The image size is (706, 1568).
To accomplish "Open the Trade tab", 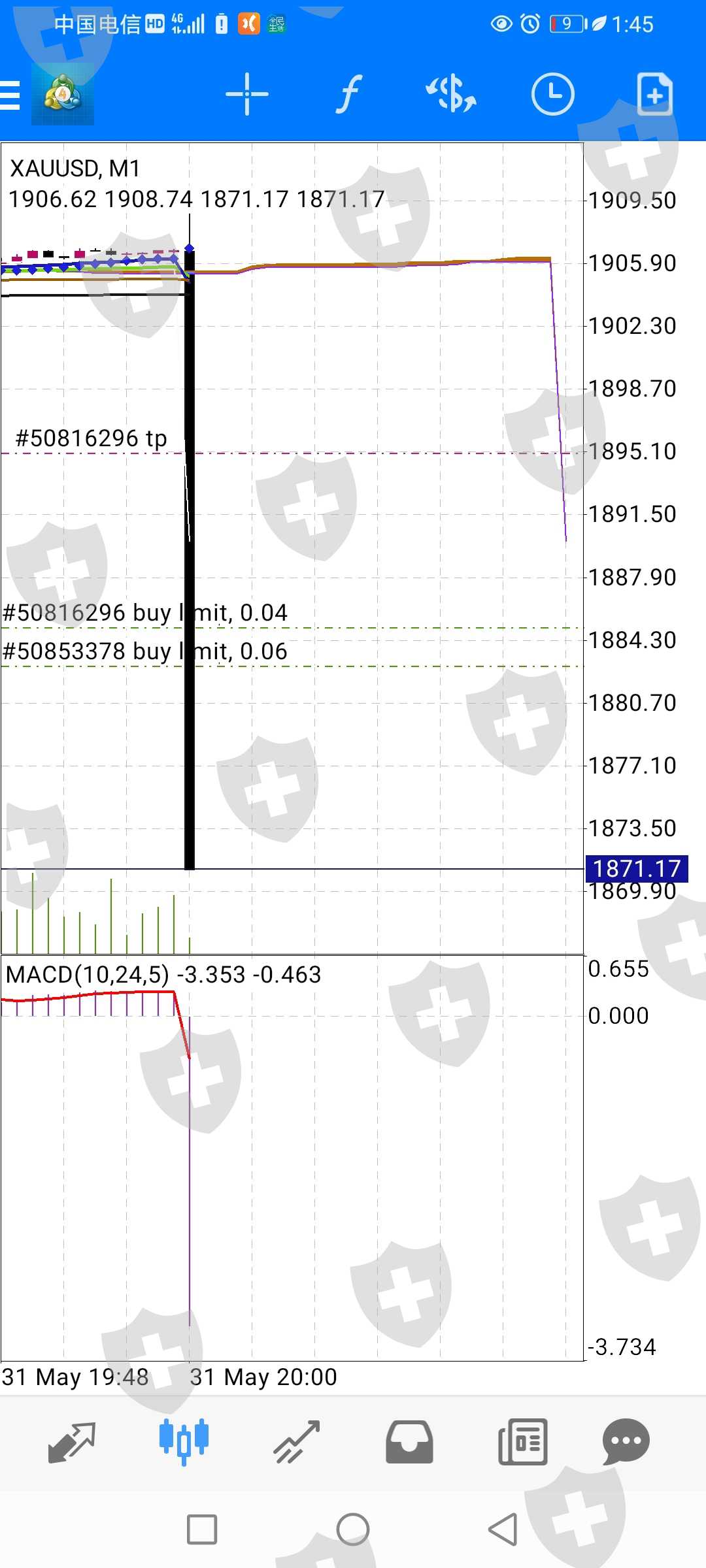I will [297, 1443].
